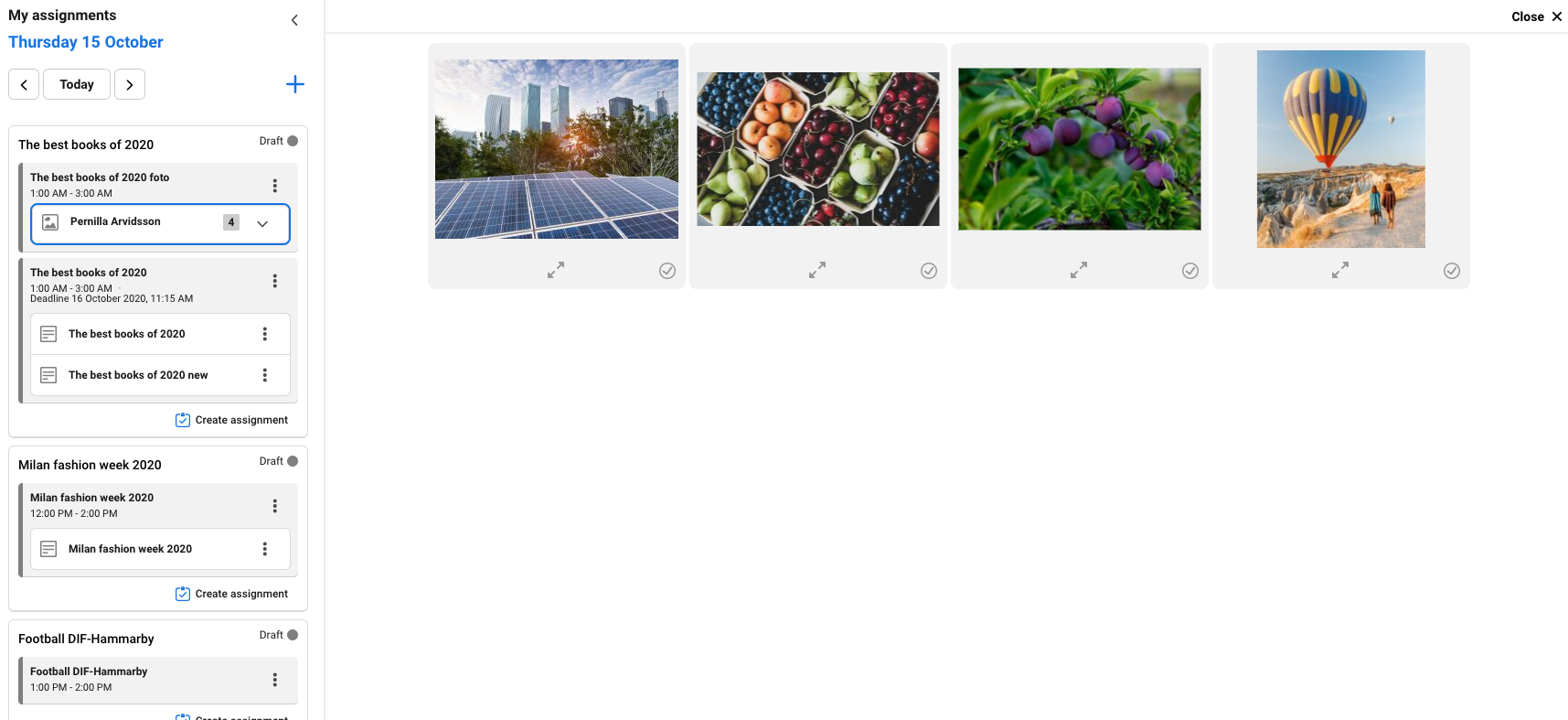Jump to Today
Viewport: 1568px width, 720px height.
point(77,84)
